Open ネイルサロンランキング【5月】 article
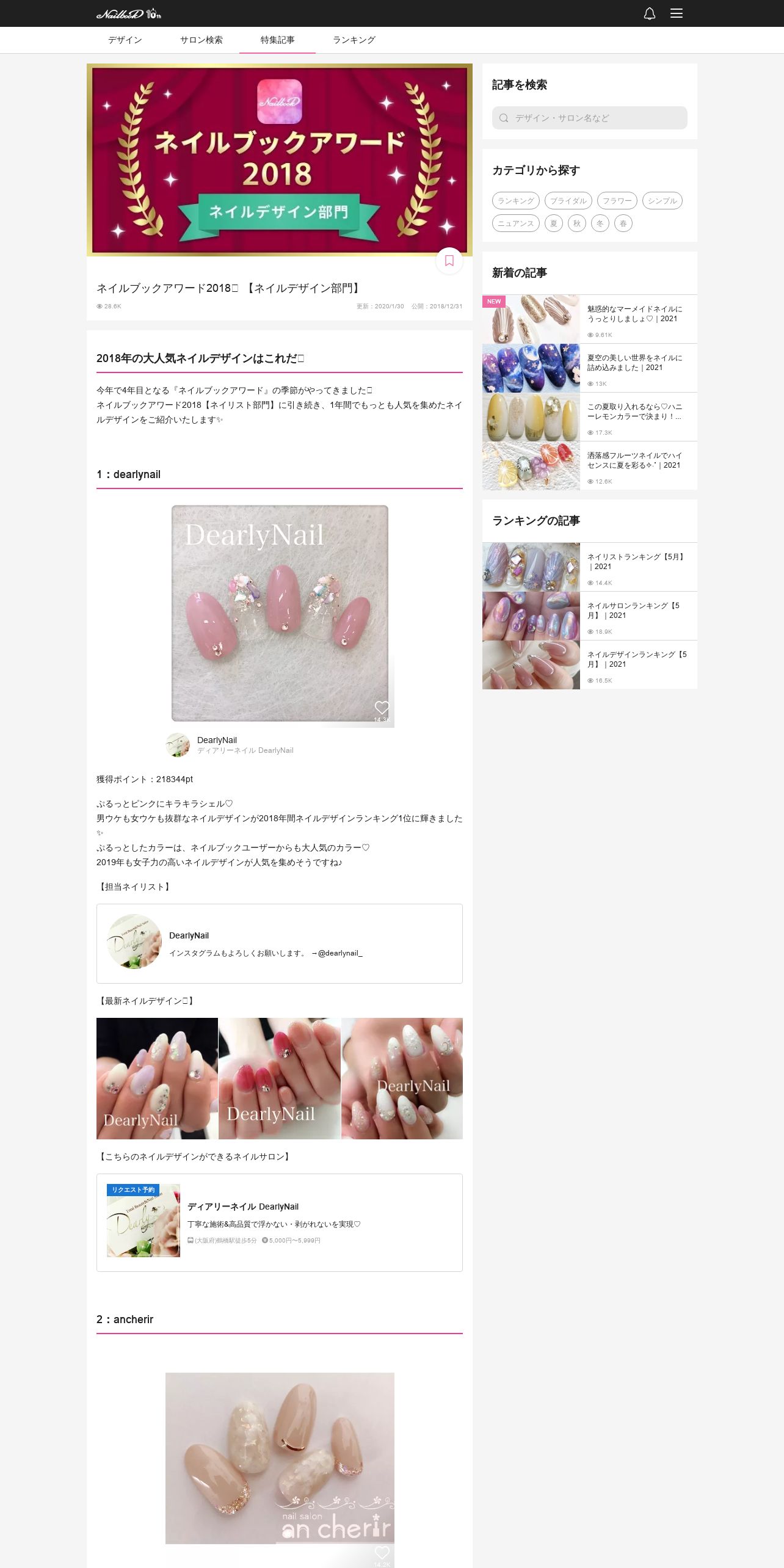The image size is (784, 1568). (590, 616)
